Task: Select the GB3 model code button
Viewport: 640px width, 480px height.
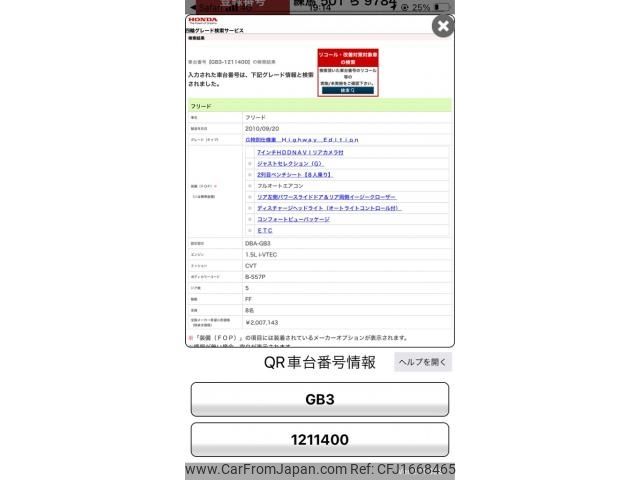Action: [x=319, y=399]
